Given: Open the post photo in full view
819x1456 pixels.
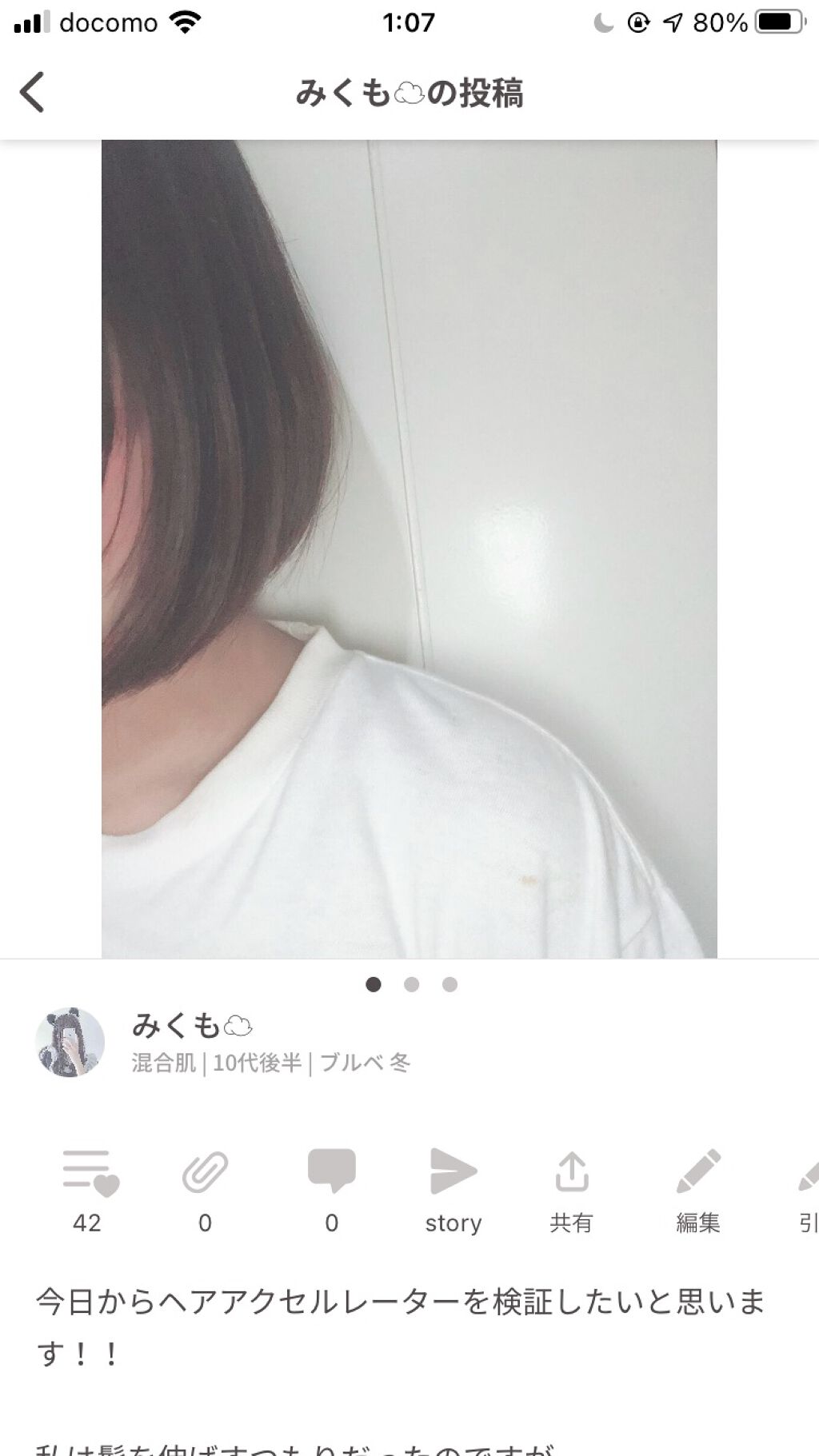Looking at the screenshot, I should 409,548.
